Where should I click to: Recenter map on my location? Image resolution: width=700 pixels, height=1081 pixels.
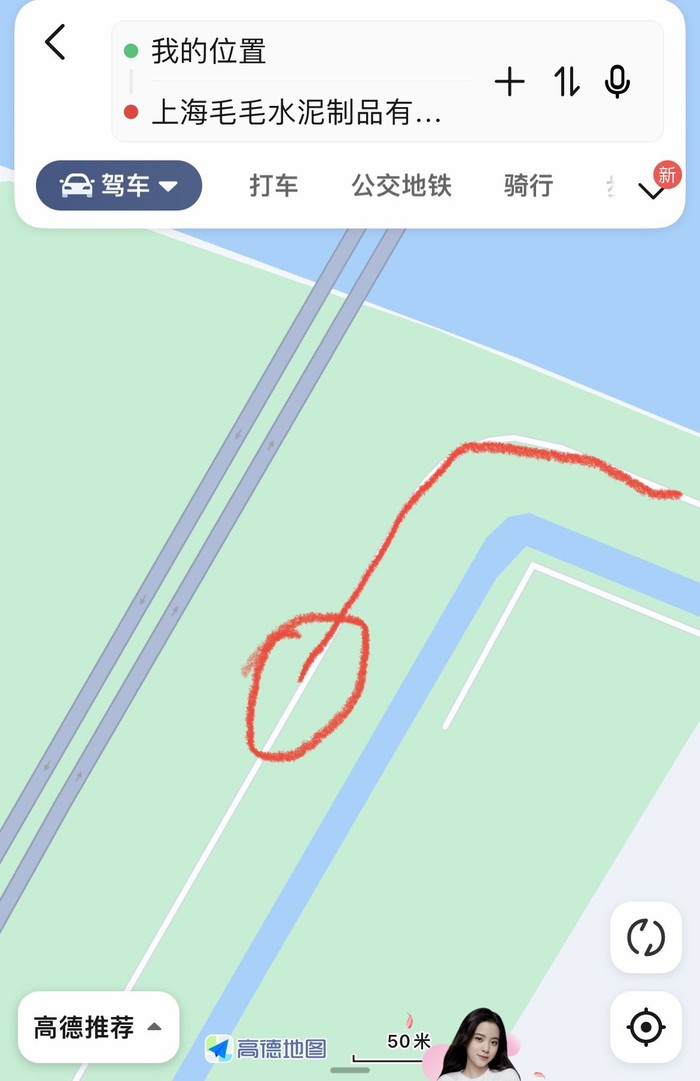coord(646,1027)
